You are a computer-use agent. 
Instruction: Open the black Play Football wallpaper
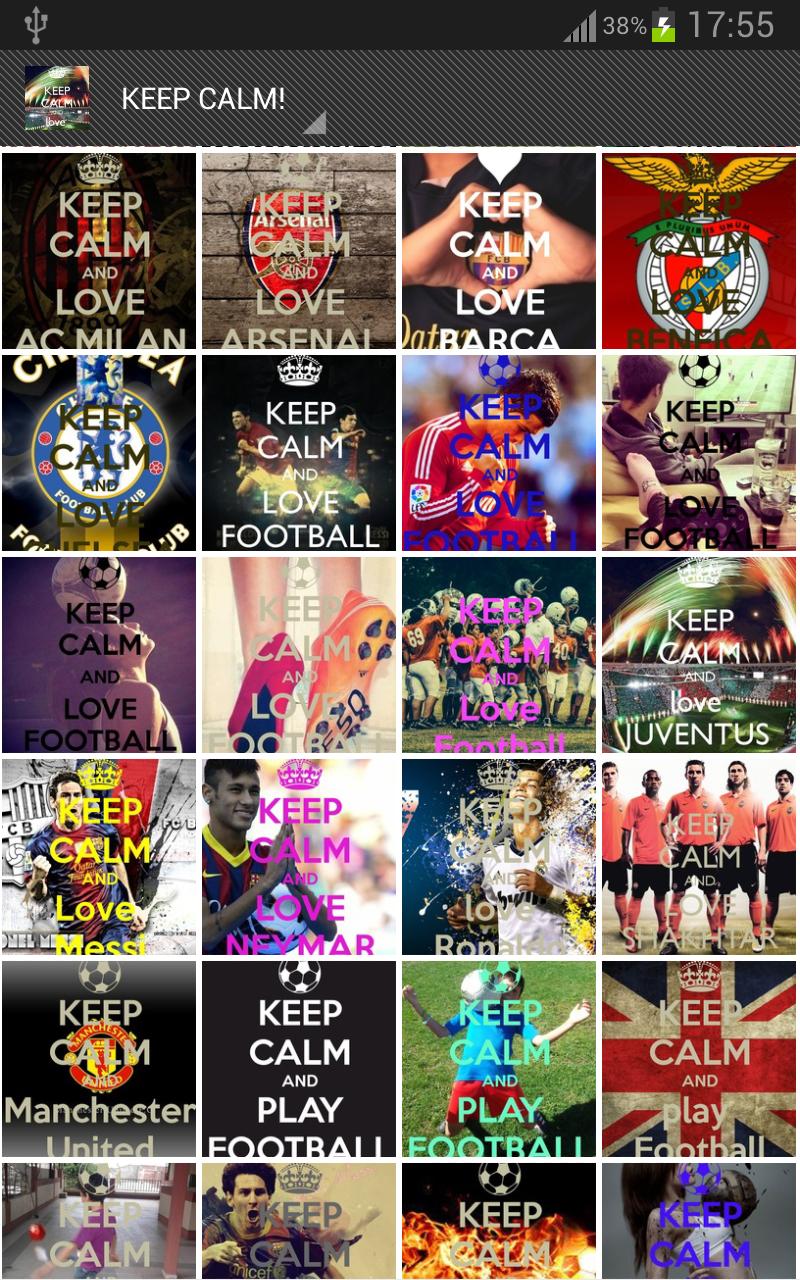(298, 1059)
